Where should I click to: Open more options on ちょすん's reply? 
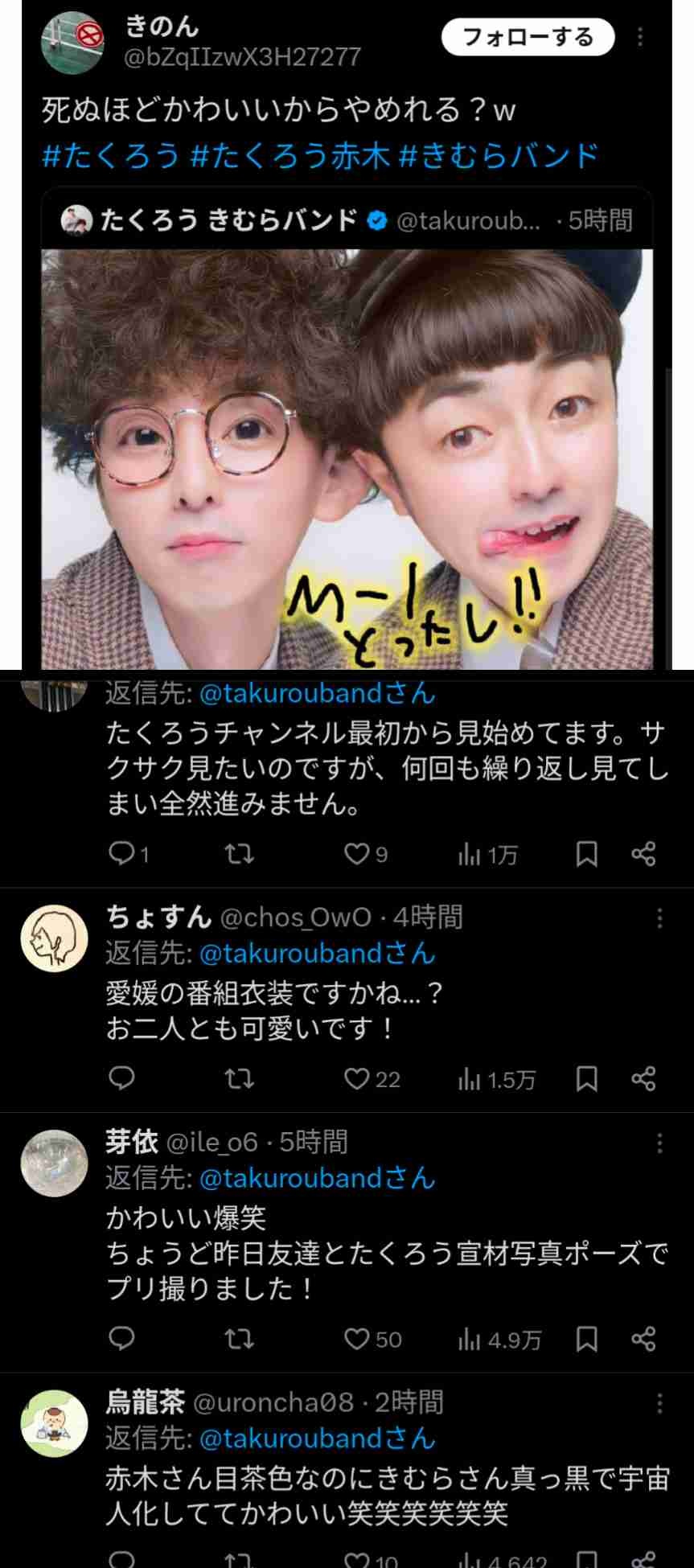(x=659, y=918)
